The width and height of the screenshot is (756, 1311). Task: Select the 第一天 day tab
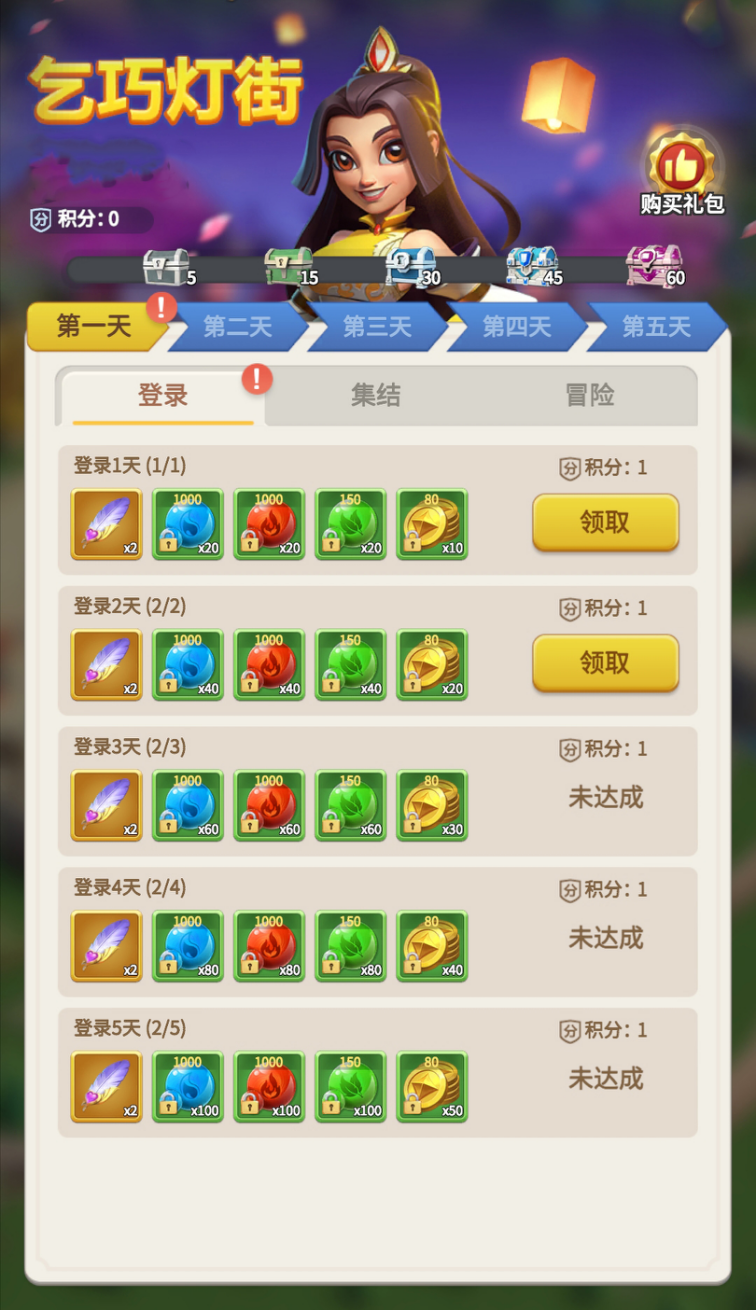click(x=94, y=327)
